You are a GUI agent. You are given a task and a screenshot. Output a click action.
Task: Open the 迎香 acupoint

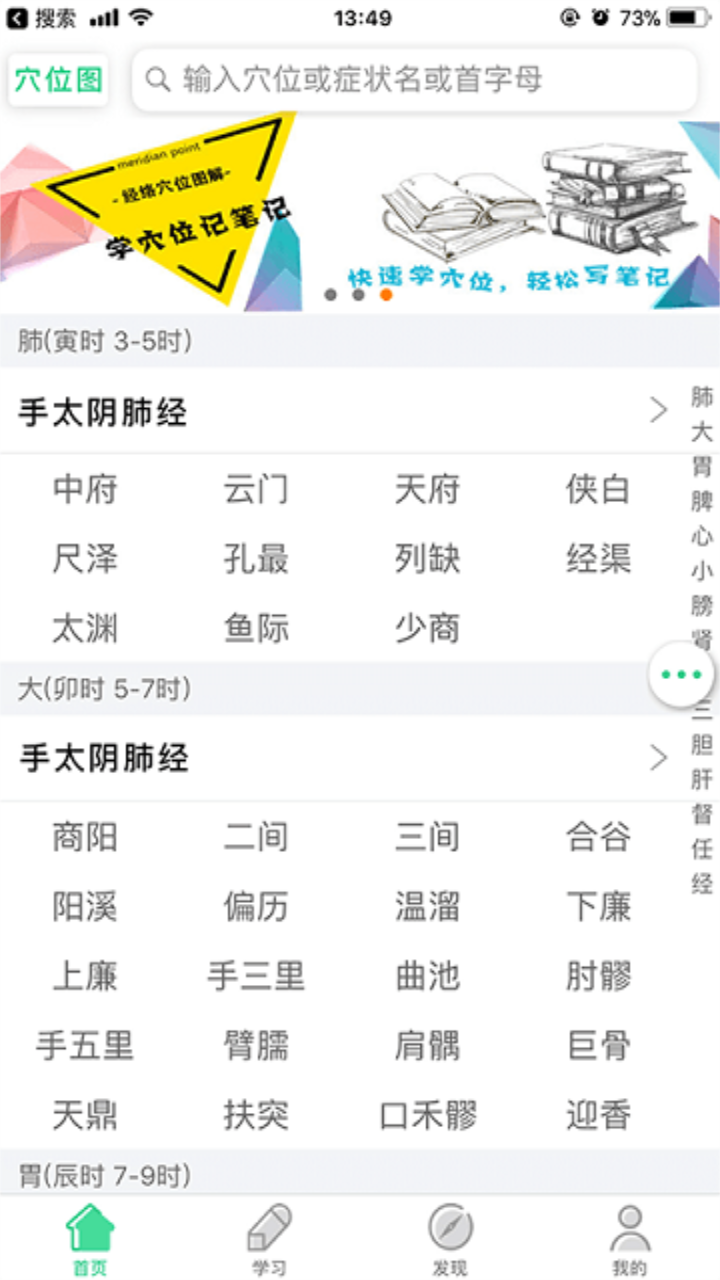pos(598,1115)
